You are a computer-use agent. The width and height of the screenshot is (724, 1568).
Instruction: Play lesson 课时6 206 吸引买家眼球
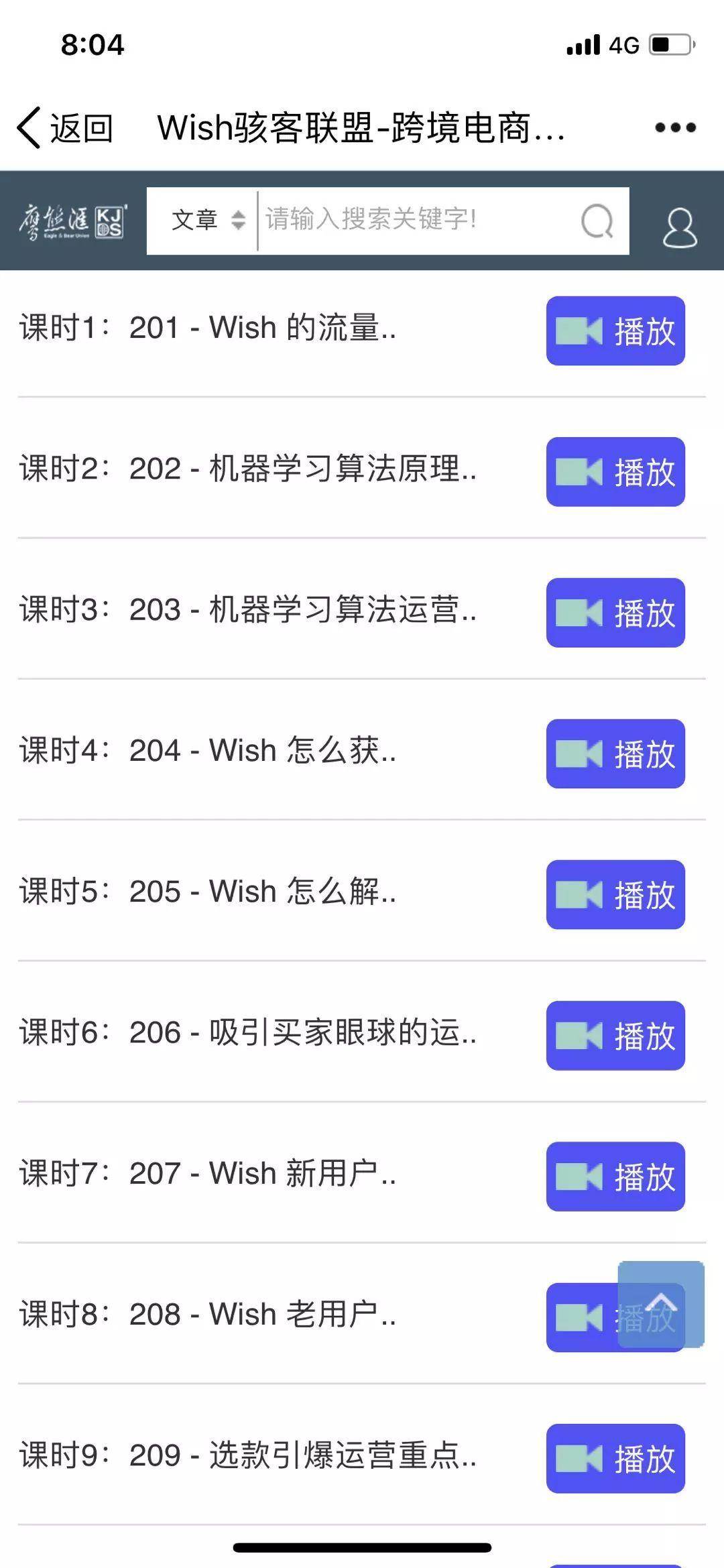[615, 1036]
